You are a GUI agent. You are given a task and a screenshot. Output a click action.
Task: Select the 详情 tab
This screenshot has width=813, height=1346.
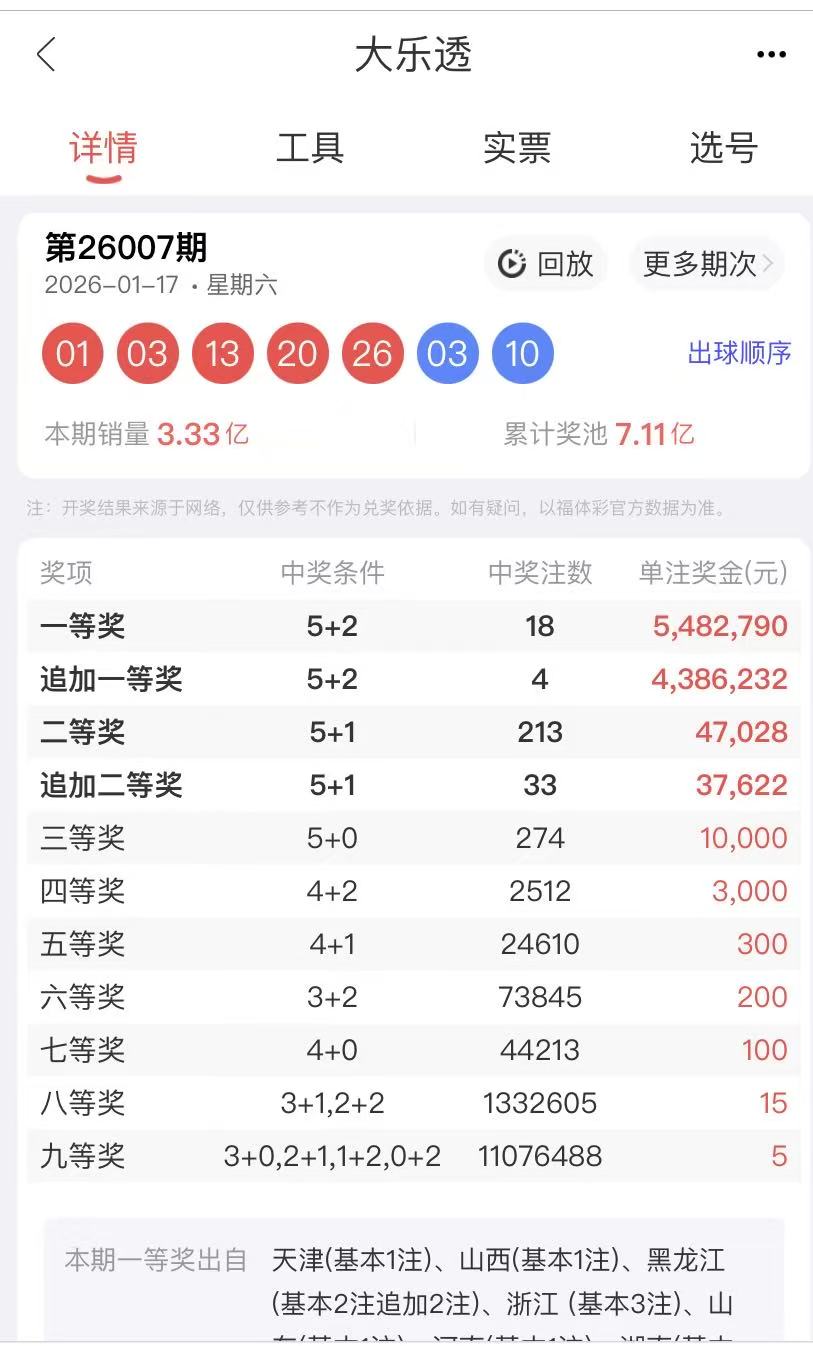point(103,148)
